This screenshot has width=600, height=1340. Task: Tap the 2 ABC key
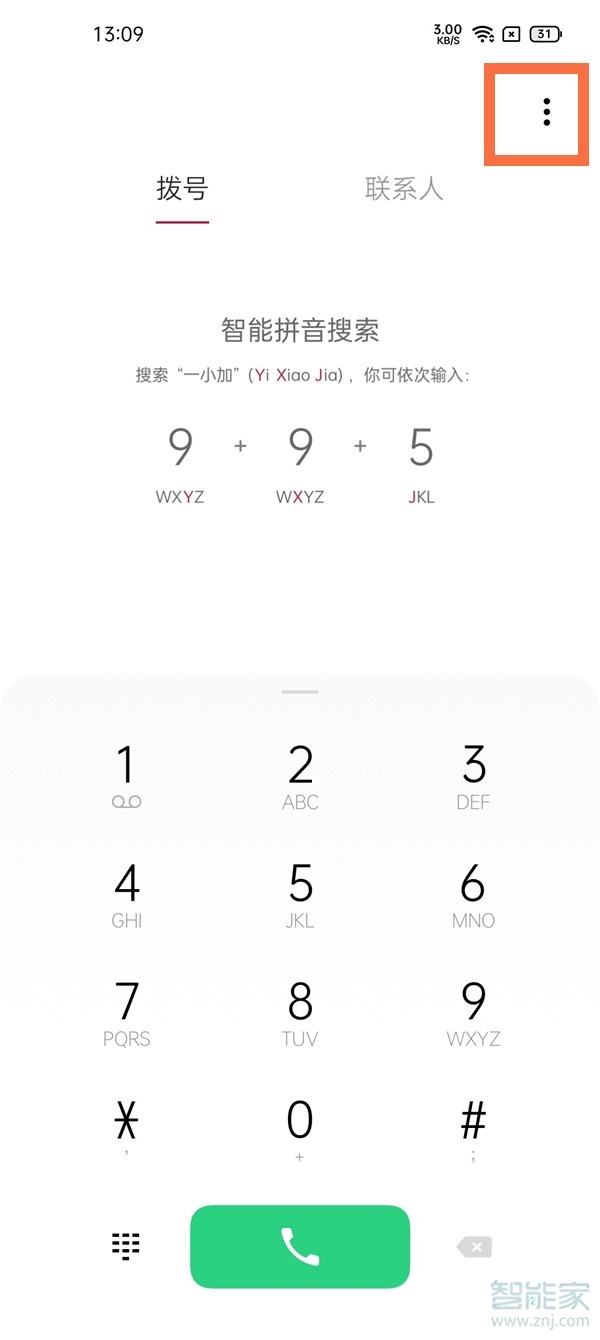point(300,776)
